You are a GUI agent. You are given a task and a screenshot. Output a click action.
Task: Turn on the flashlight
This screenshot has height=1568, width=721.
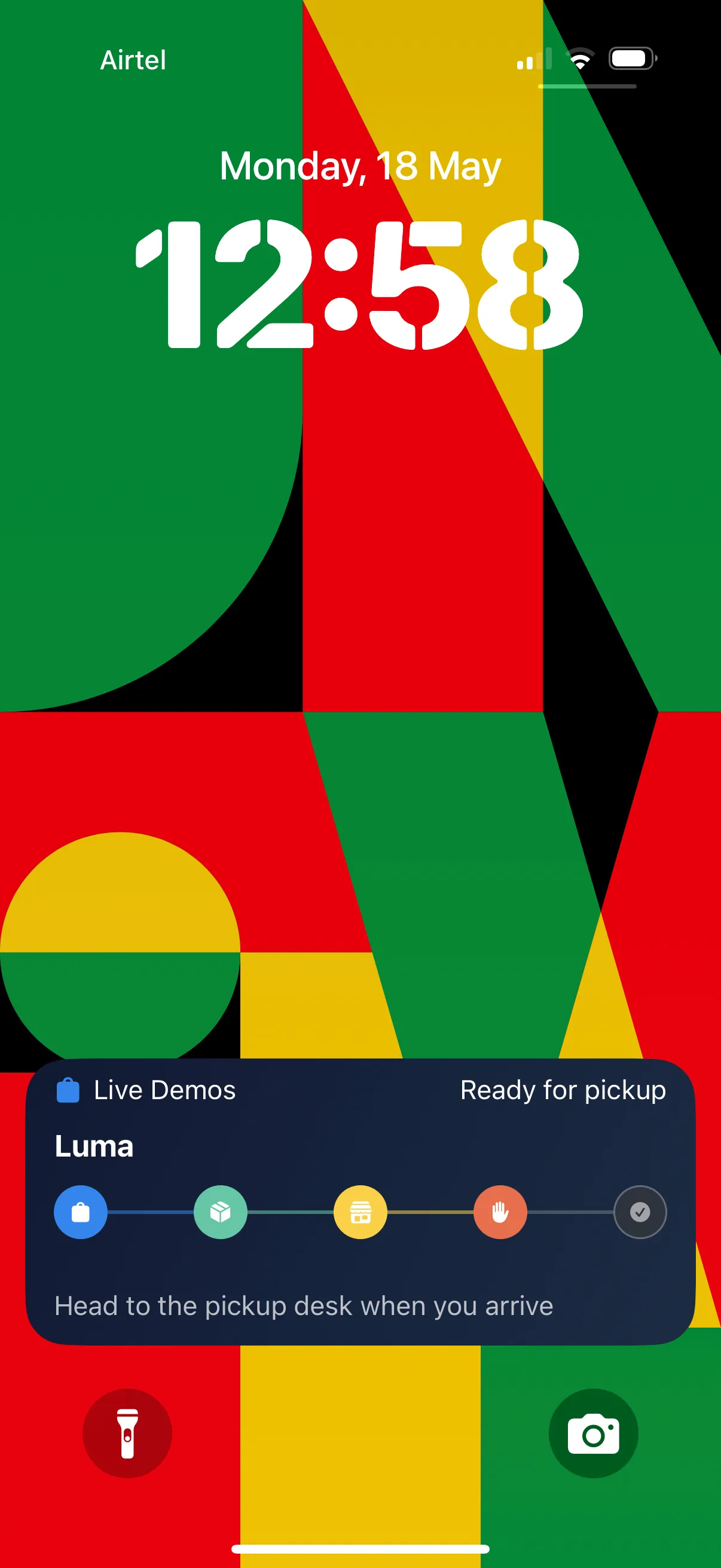point(127,1433)
